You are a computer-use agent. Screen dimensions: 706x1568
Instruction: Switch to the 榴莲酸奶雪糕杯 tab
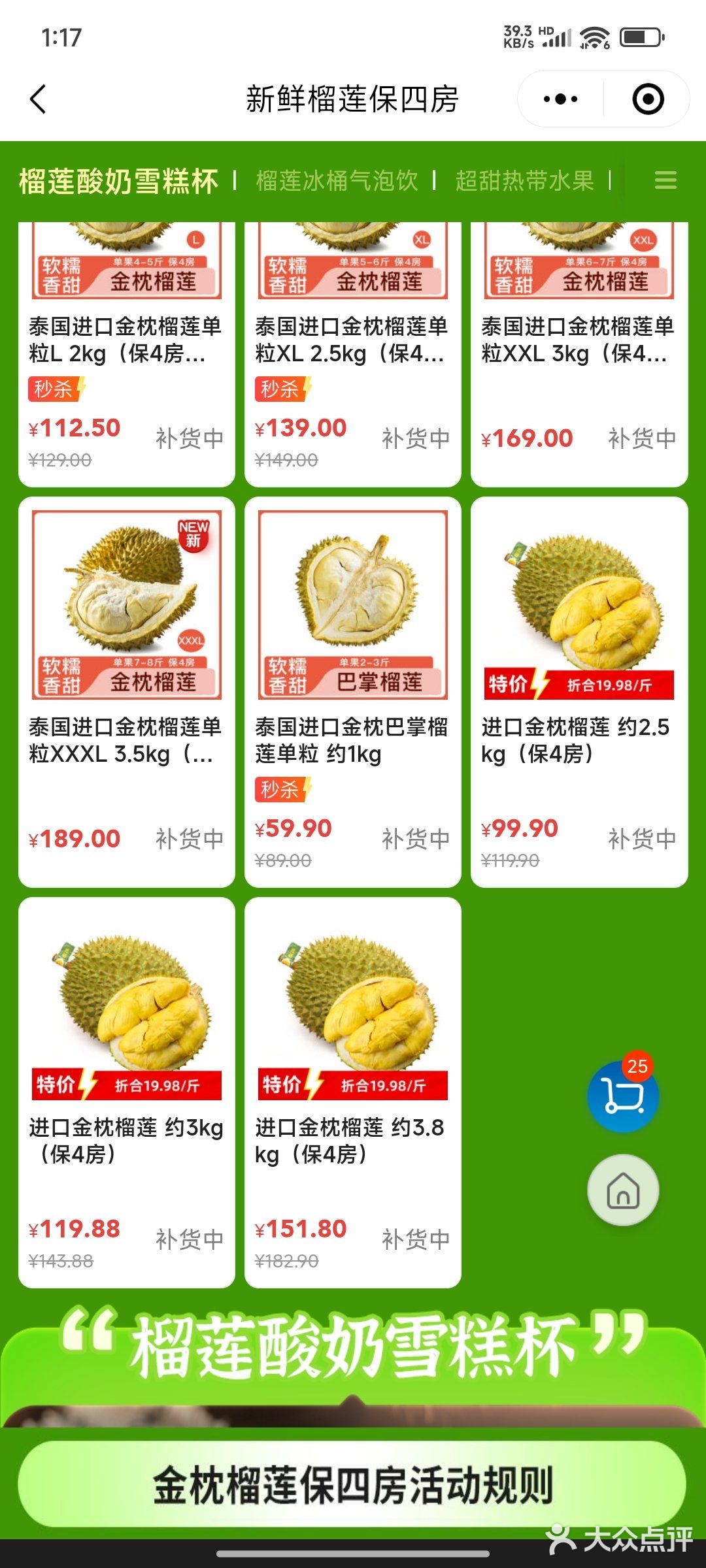coord(118,181)
